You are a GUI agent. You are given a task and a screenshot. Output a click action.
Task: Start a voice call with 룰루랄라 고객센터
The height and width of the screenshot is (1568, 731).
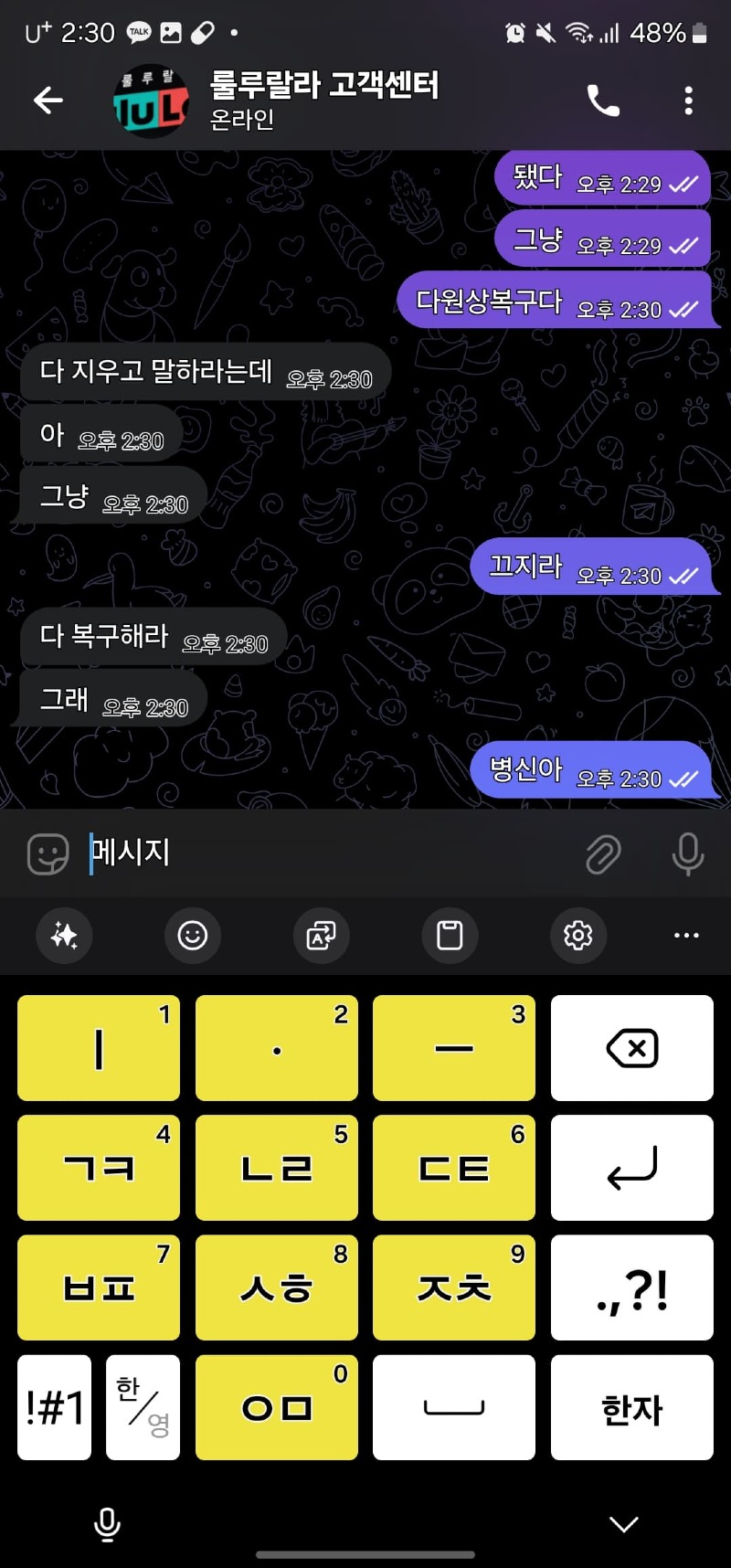coord(602,101)
